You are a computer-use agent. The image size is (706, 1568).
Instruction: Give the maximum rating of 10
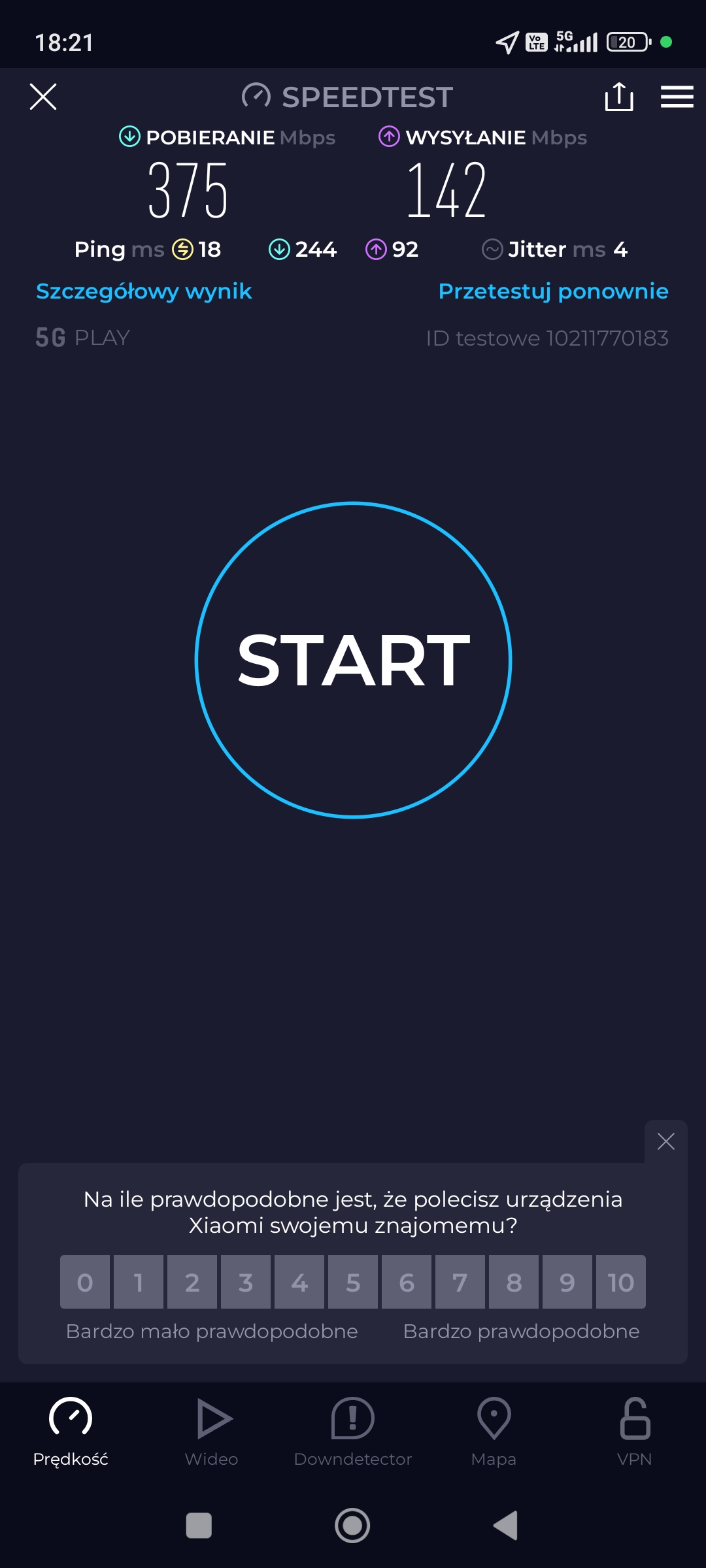[x=620, y=1282]
